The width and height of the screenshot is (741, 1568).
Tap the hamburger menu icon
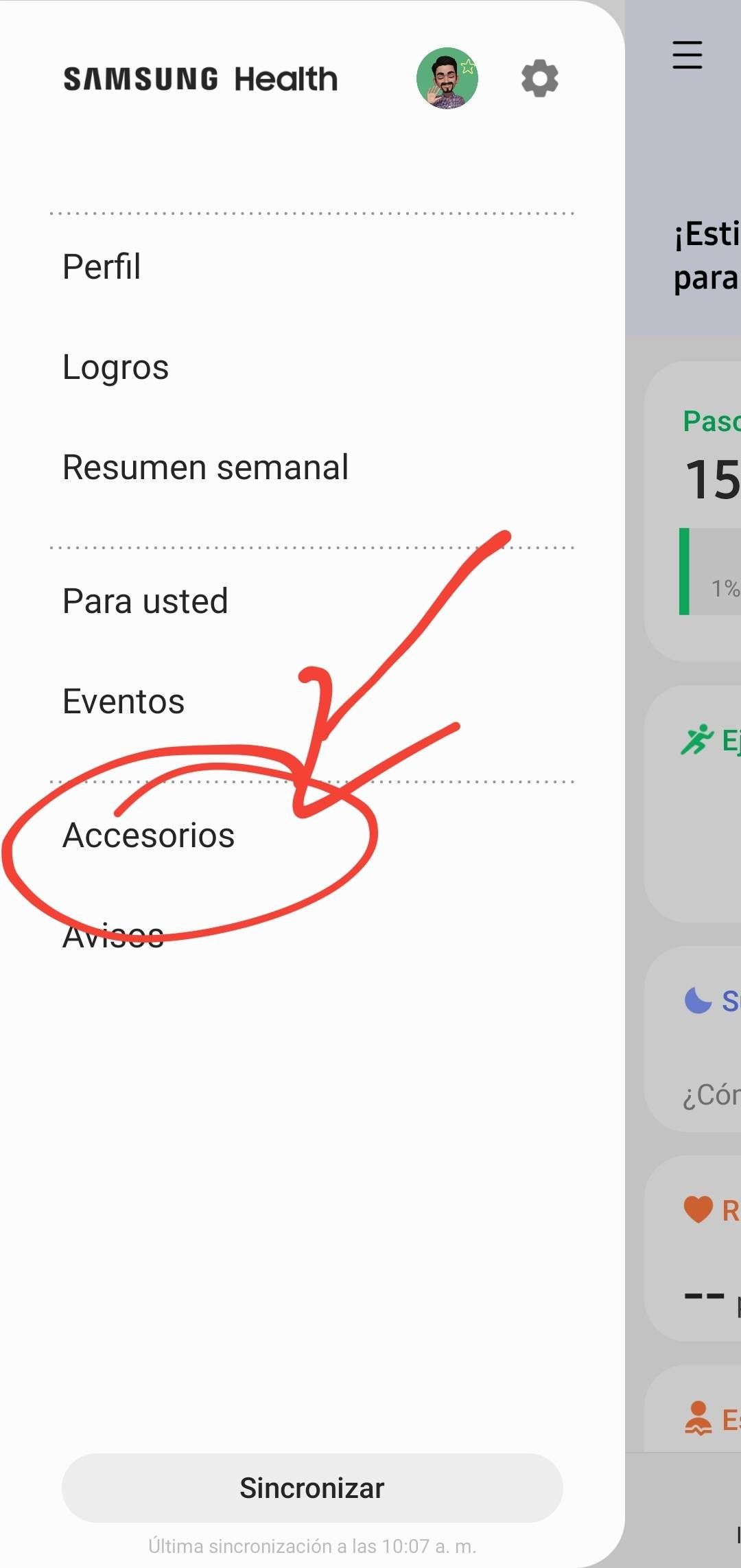[x=687, y=55]
